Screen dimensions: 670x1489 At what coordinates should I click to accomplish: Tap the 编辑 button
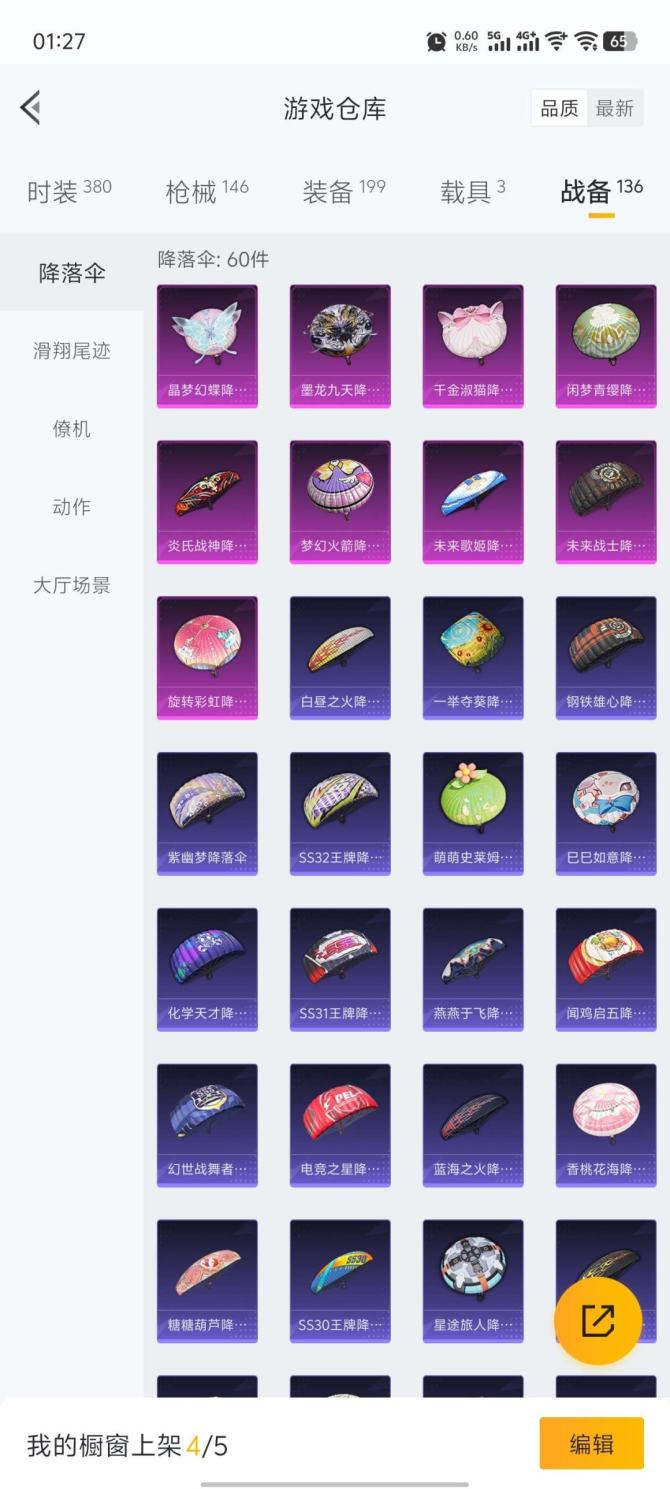pyautogui.click(x=591, y=1443)
